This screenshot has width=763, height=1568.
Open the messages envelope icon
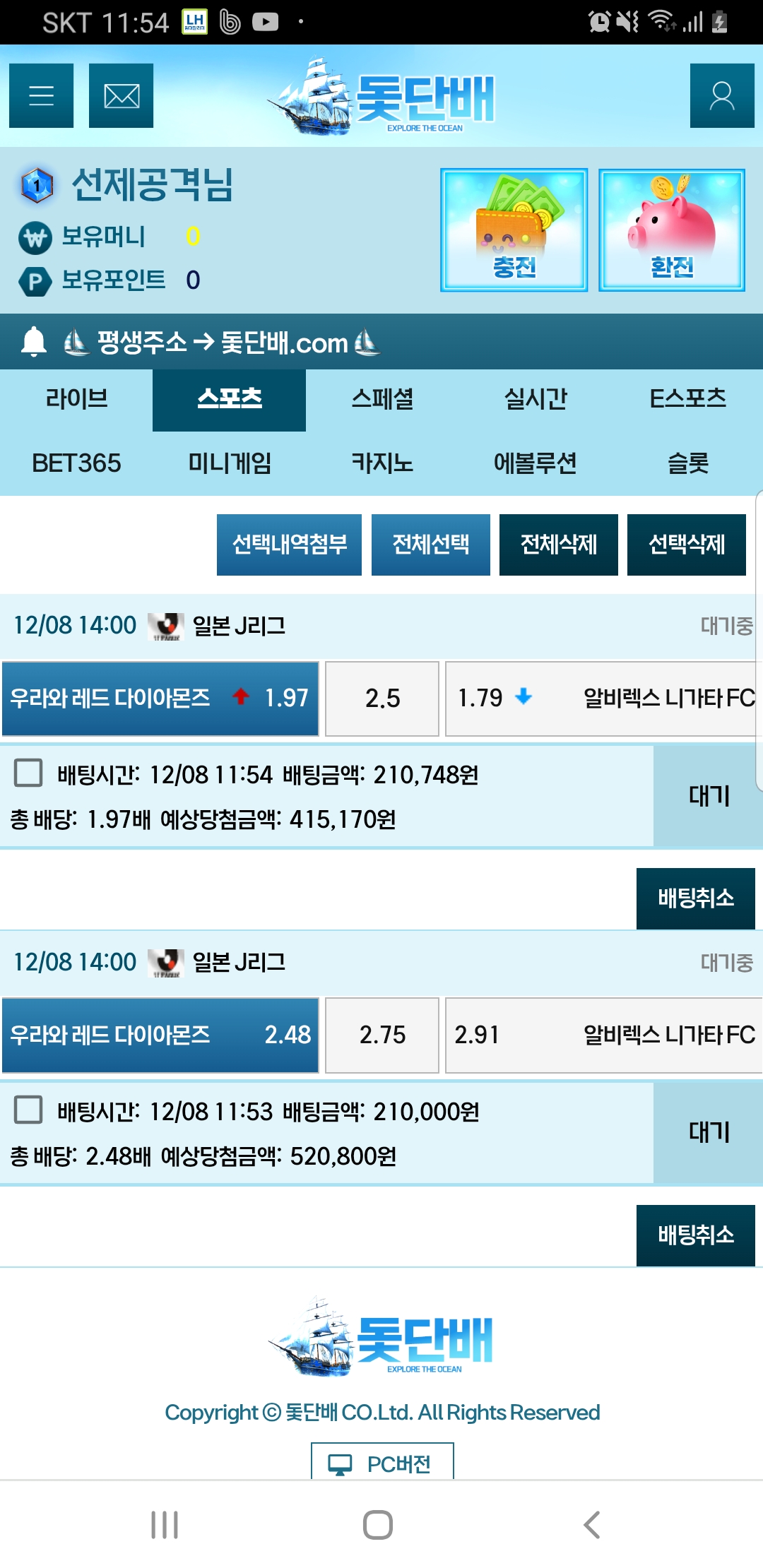[121, 95]
